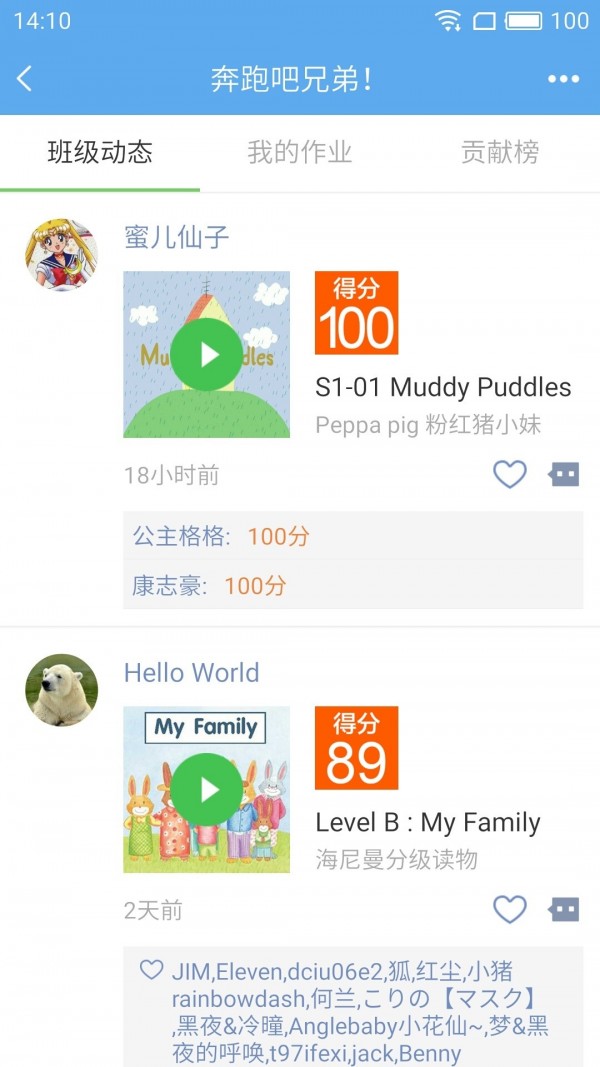Open Hello World's polar bear avatar

tap(62, 690)
